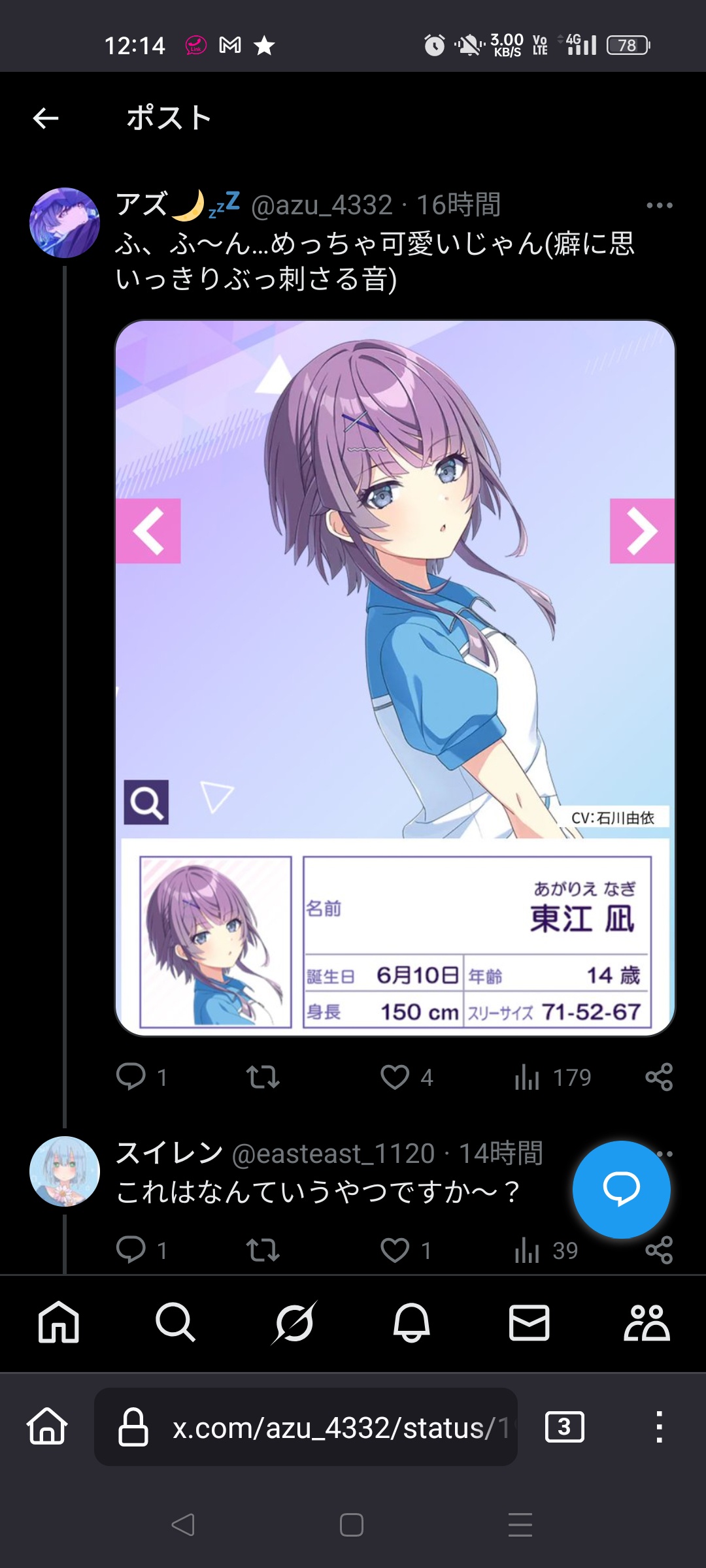The height and width of the screenshot is (1568, 706).
Task: Open スイレン's profile avatar
Action: click(x=65, y=1171)
